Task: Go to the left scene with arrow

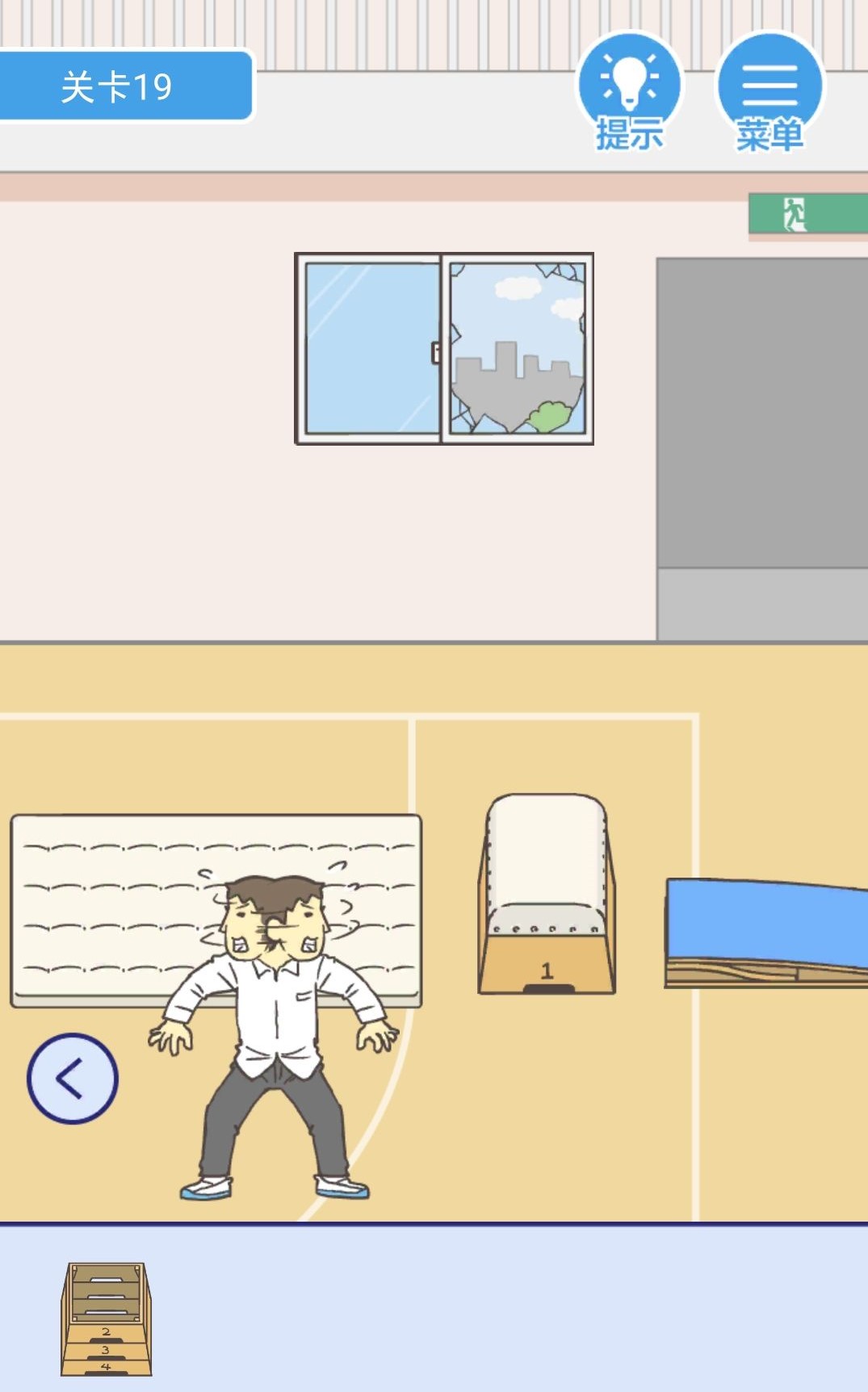Action: [x=72, y=1078]
